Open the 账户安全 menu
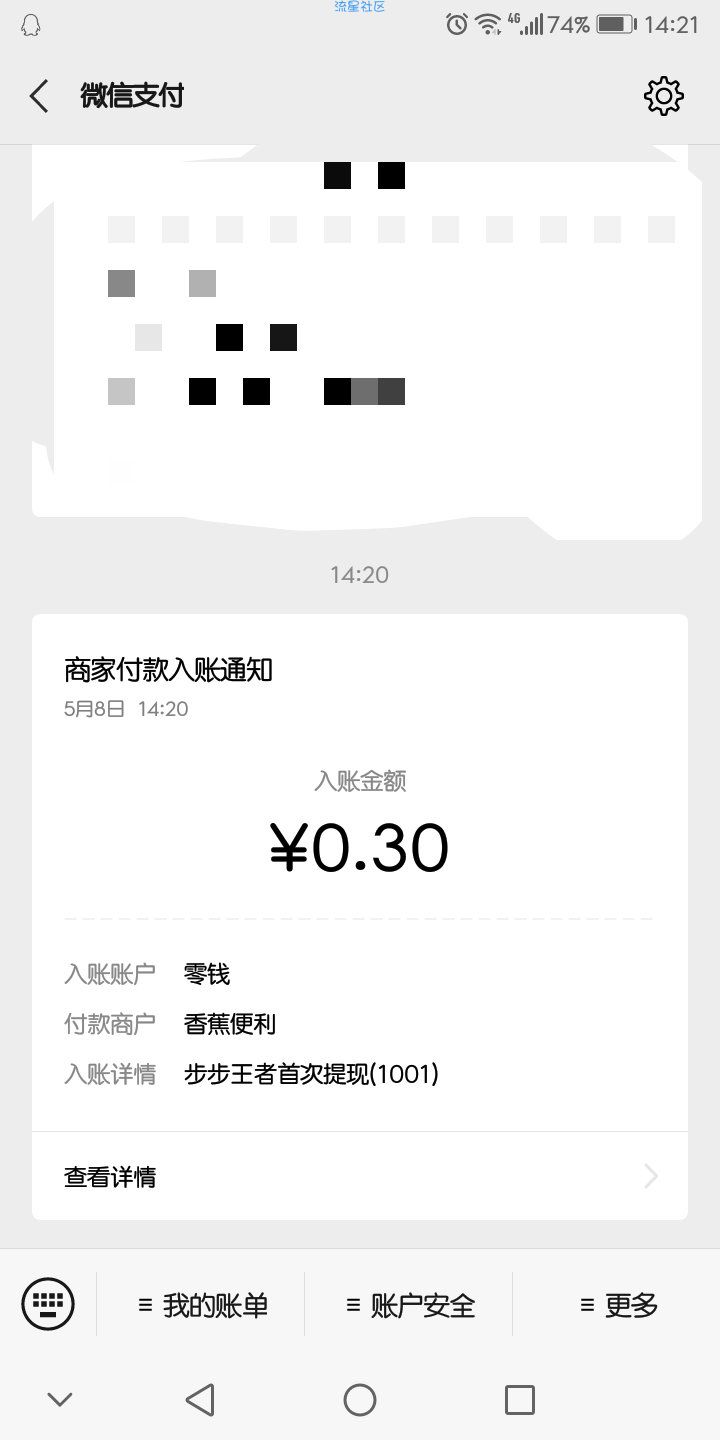Viewport: 720px width, 1440px height. point(410,1304)
